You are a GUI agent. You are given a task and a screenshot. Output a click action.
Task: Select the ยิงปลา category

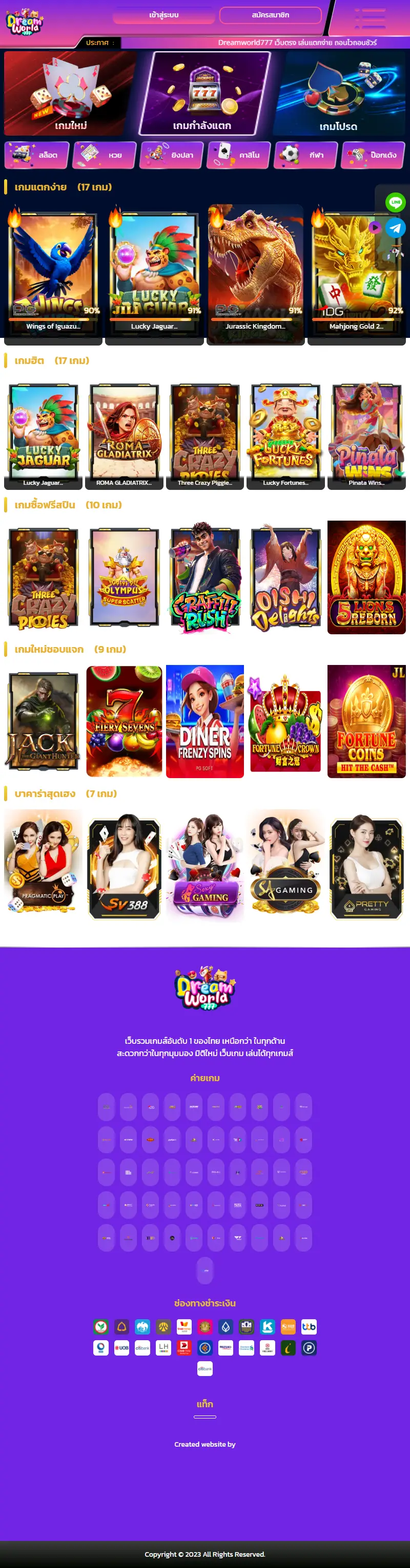tap(171, 155)
